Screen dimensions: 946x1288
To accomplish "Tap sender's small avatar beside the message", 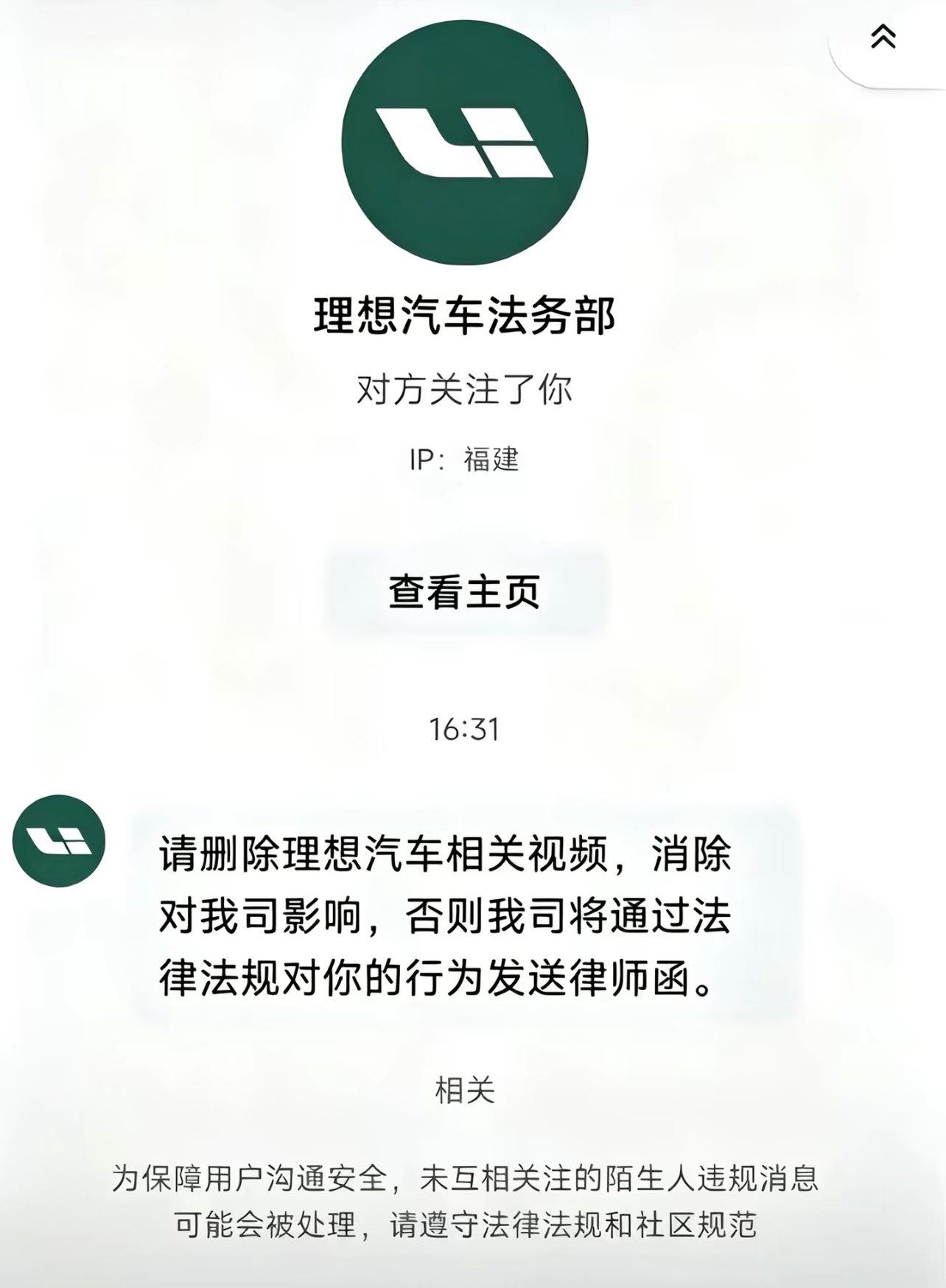I will pyautogui.click(x=59, y=840).
